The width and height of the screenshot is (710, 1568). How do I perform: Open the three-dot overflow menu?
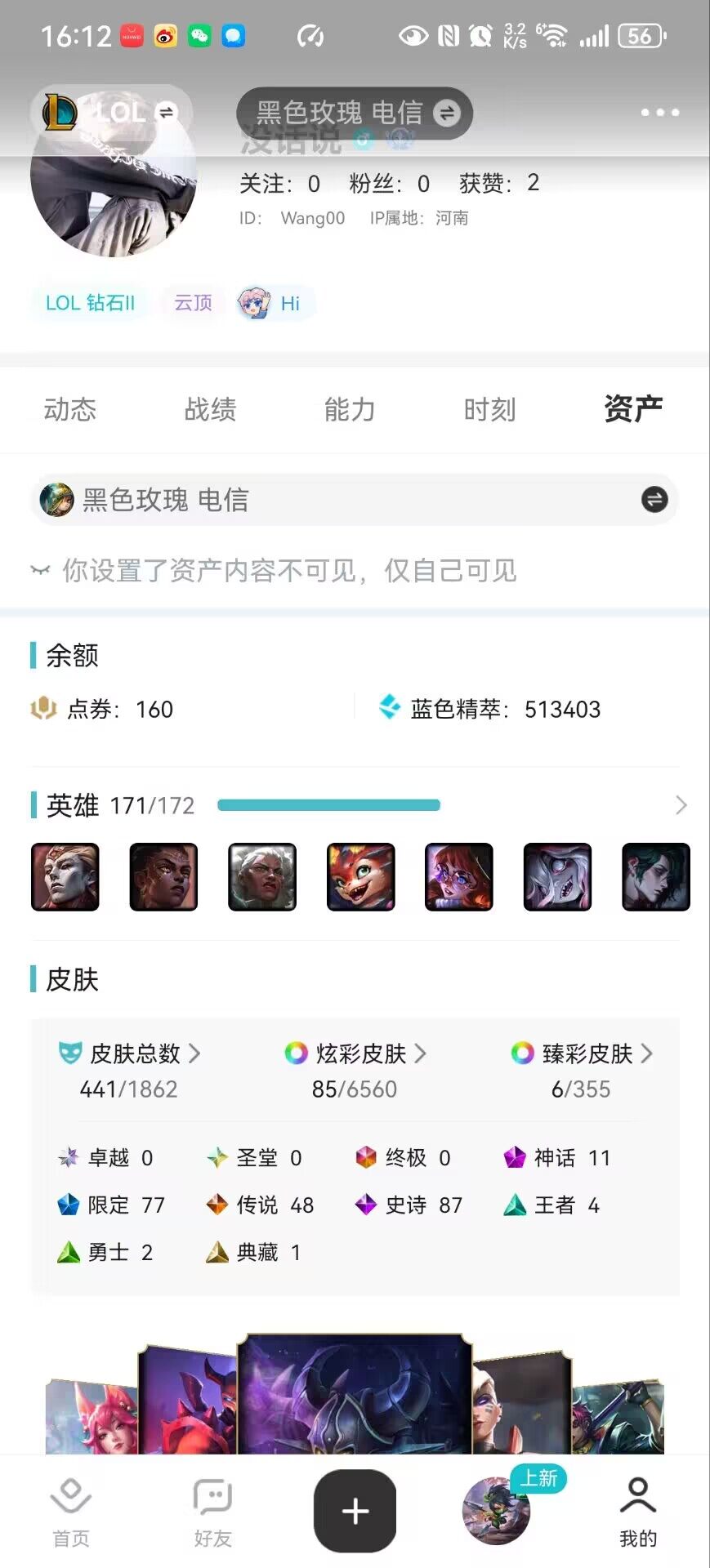[x=660, y=113]
